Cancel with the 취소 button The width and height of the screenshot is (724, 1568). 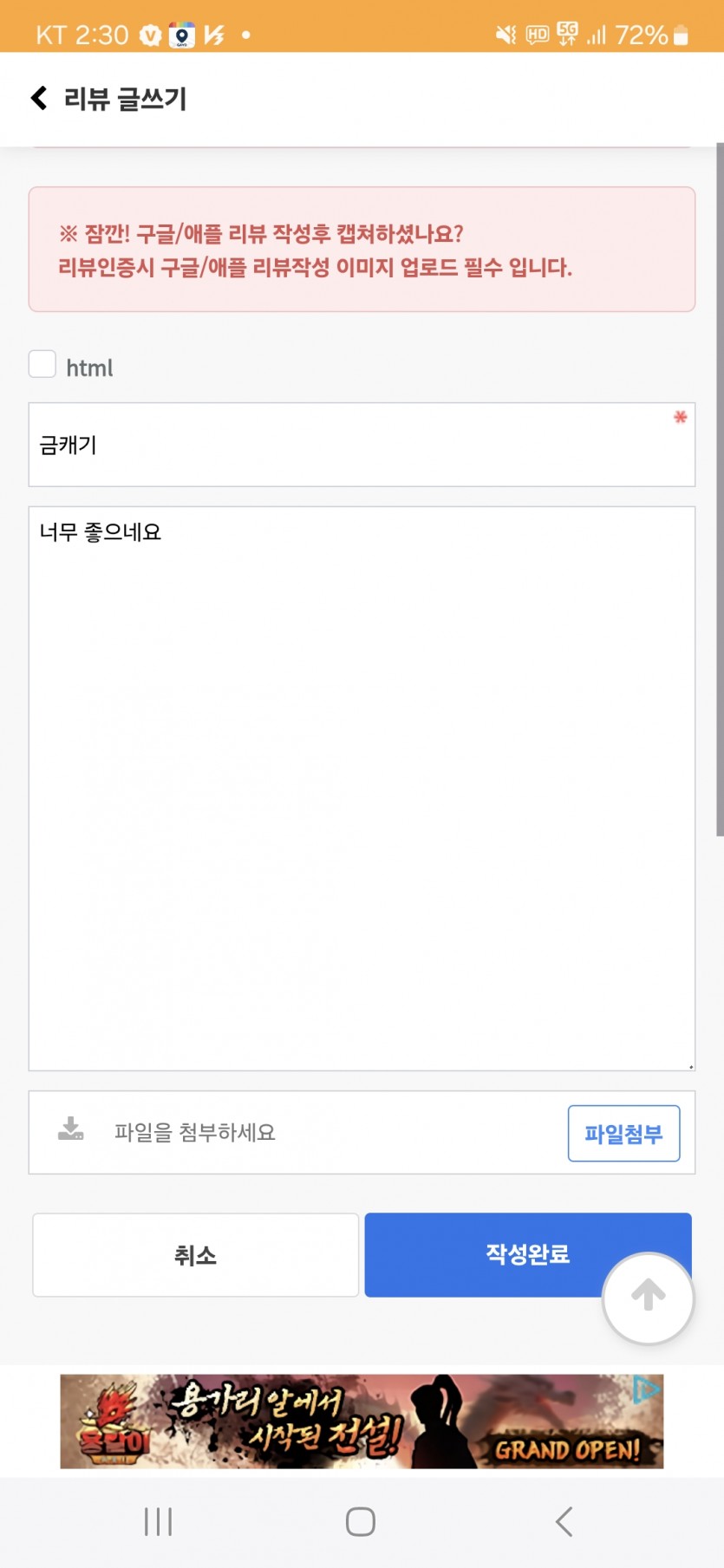195,1255
